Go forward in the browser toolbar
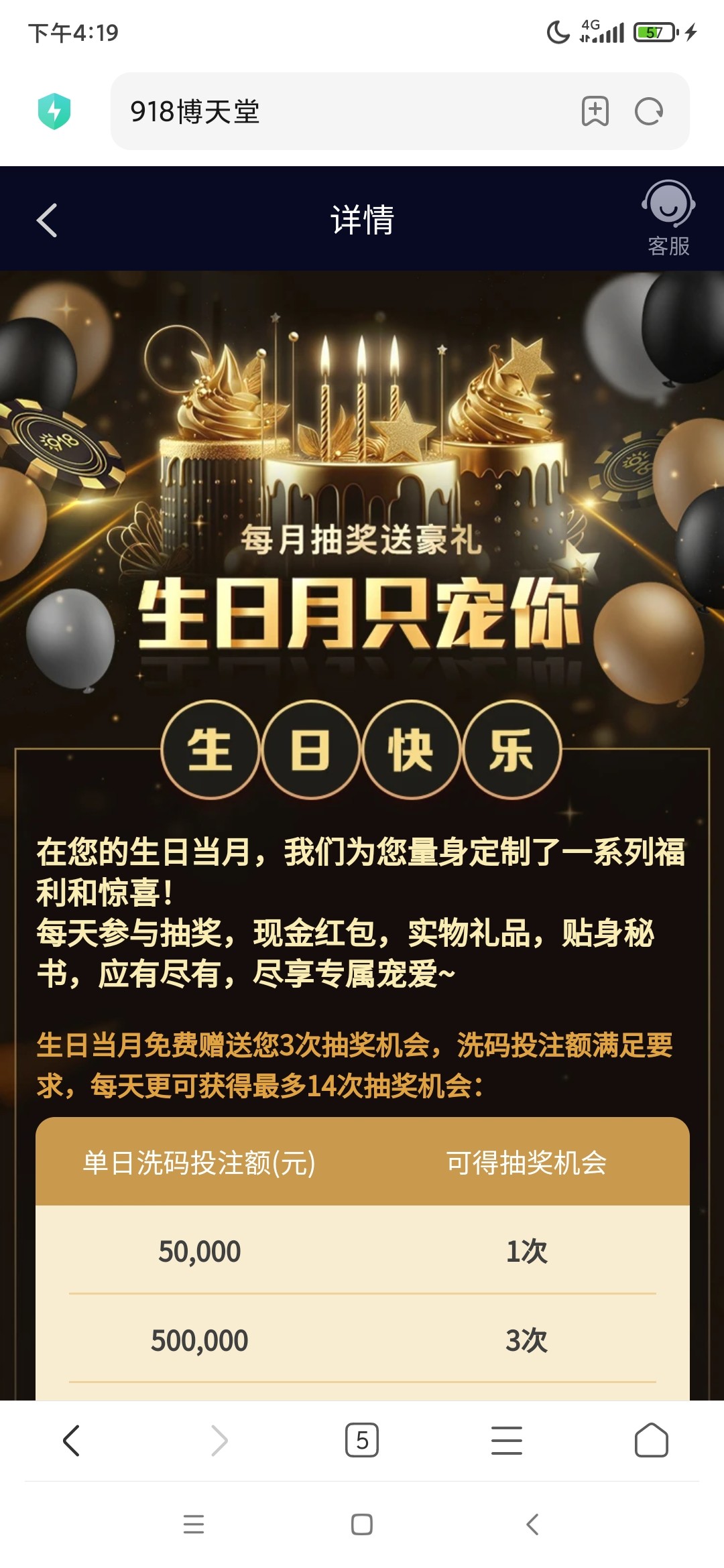The height and width of the screenshot is (1568, 724). tap(219, 1440)
